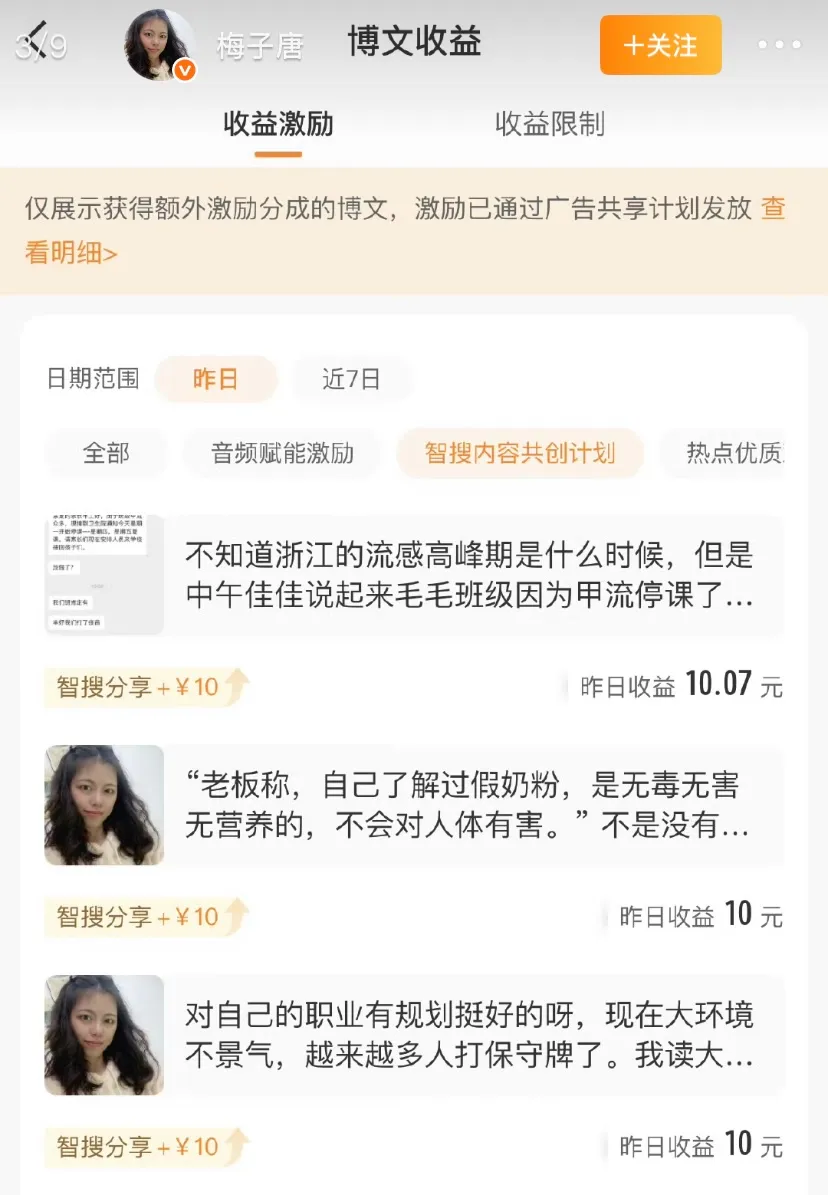
Task: Tap the username 梅子唐 in the header
Action: 261,44
